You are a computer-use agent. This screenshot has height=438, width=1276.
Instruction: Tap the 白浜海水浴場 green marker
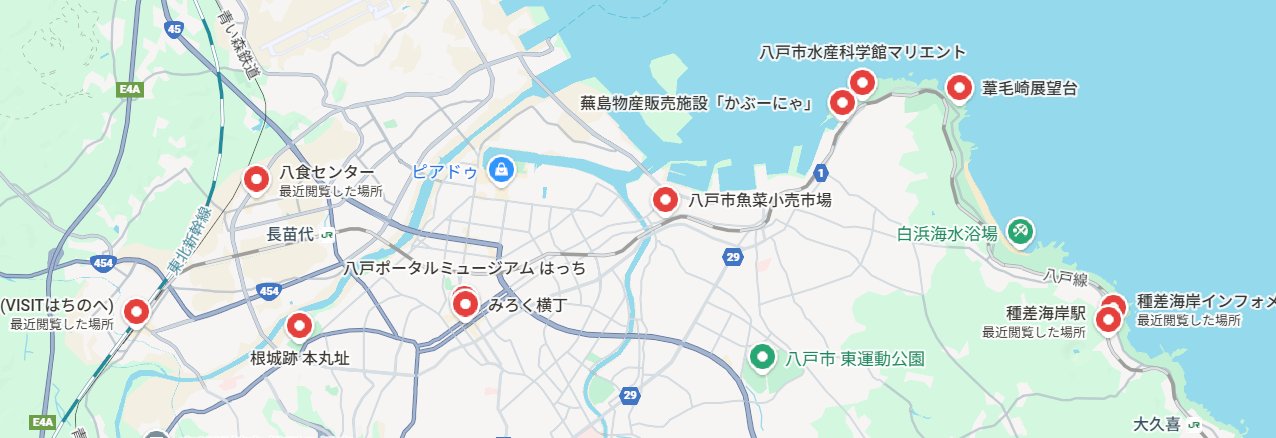1021,230
